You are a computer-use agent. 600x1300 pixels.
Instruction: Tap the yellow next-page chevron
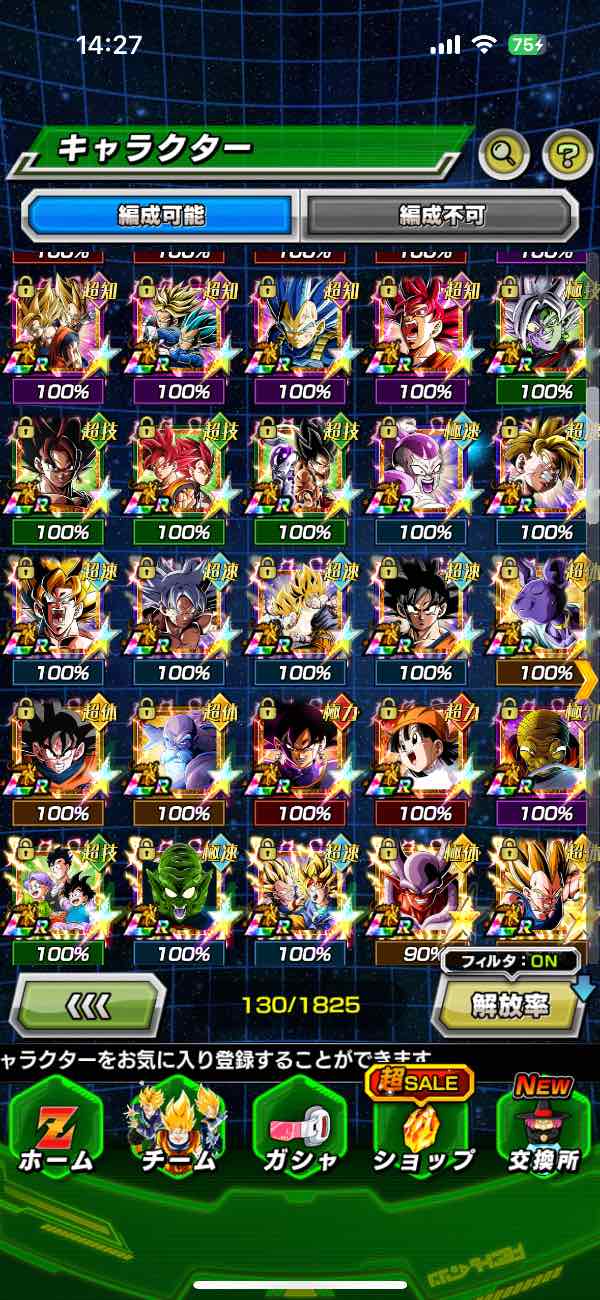point(587,679)
